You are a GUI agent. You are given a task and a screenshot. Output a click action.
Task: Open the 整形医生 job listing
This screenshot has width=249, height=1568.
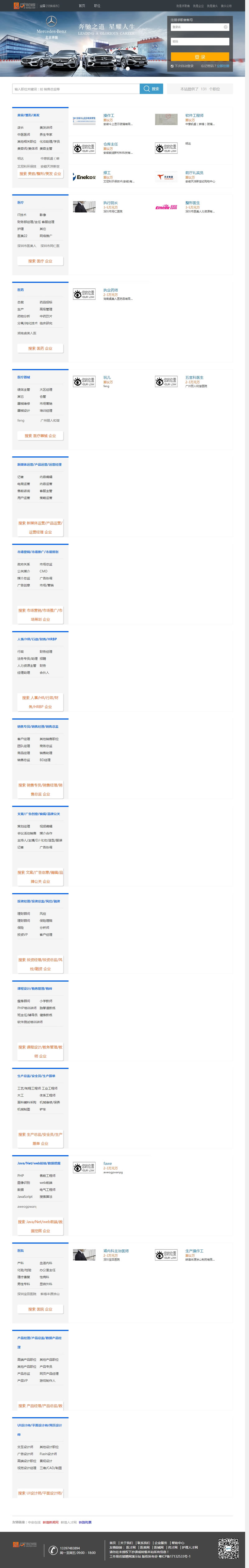tap(193, 203)
